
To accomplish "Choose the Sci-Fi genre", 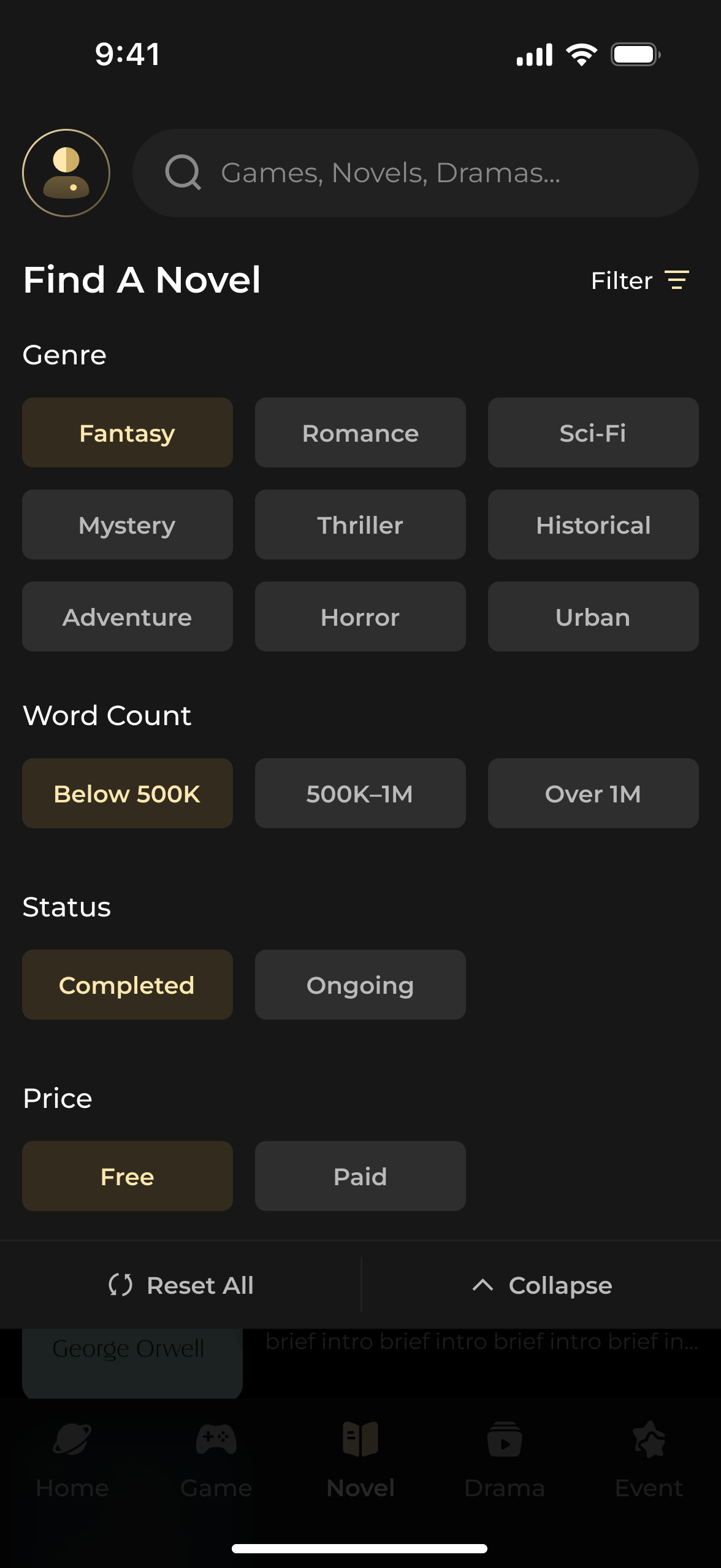I will point(593,433).
